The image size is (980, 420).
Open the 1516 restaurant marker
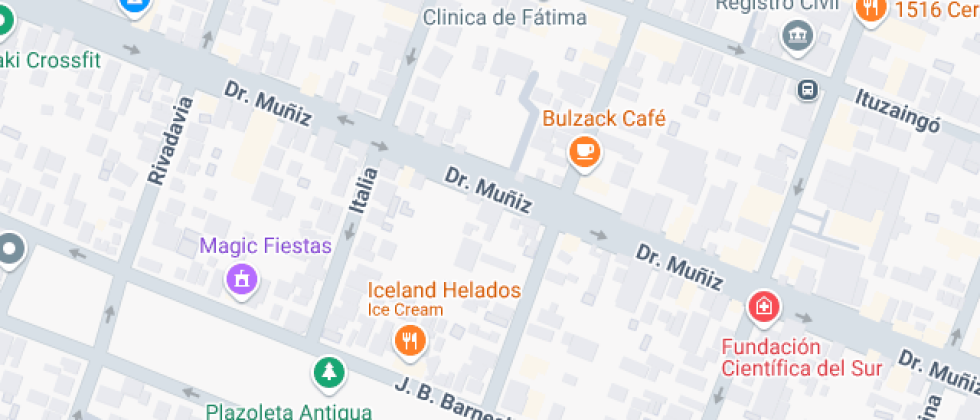872,11
